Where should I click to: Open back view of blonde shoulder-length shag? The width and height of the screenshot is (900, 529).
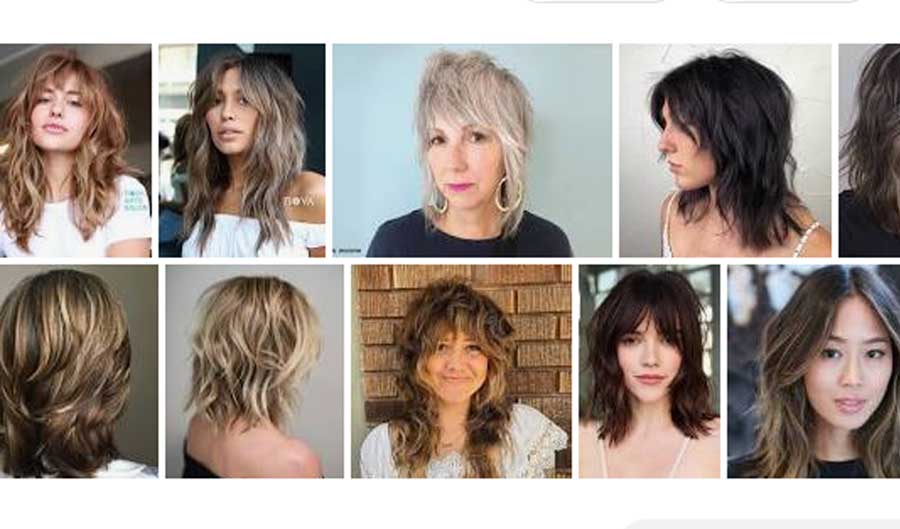(254, 371)
